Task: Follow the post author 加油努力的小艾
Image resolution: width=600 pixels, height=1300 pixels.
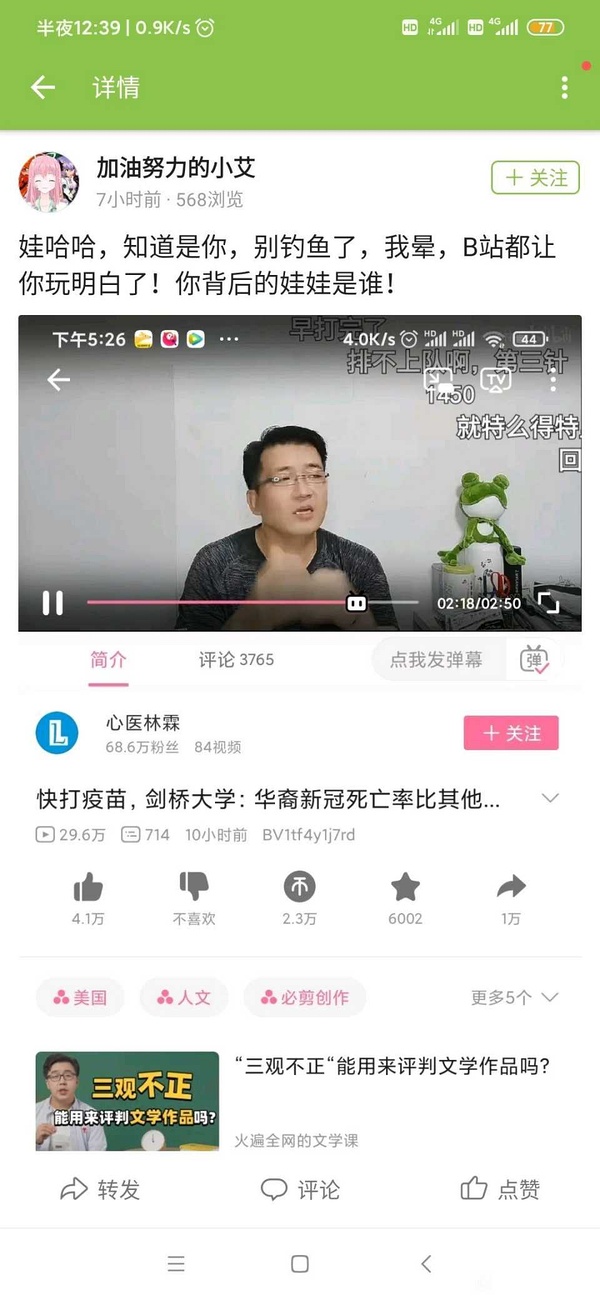Action: coord(535,178)
